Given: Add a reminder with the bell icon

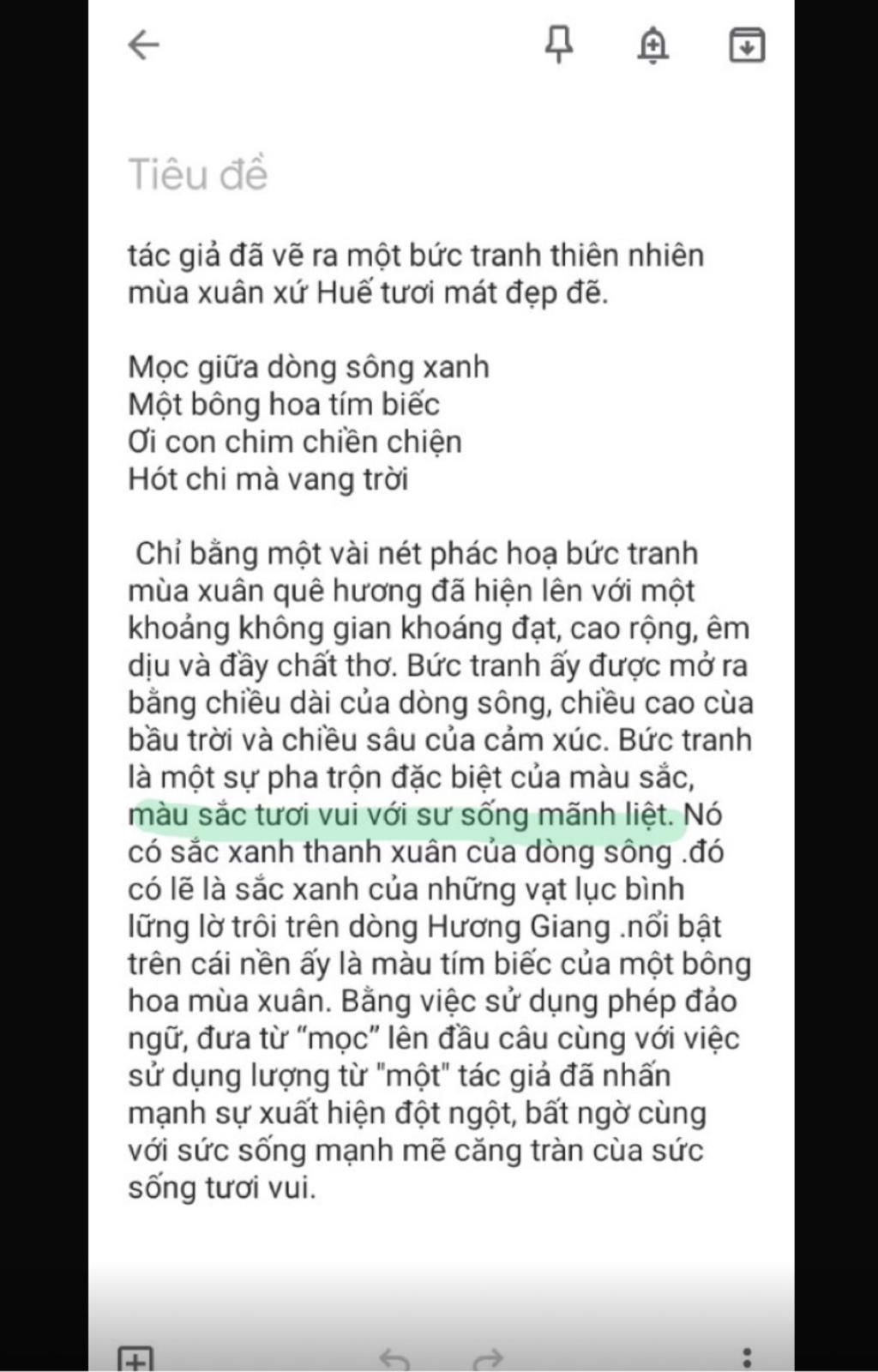Looking at the screenshot, I should pyautogui.click(x=652, y=45).
